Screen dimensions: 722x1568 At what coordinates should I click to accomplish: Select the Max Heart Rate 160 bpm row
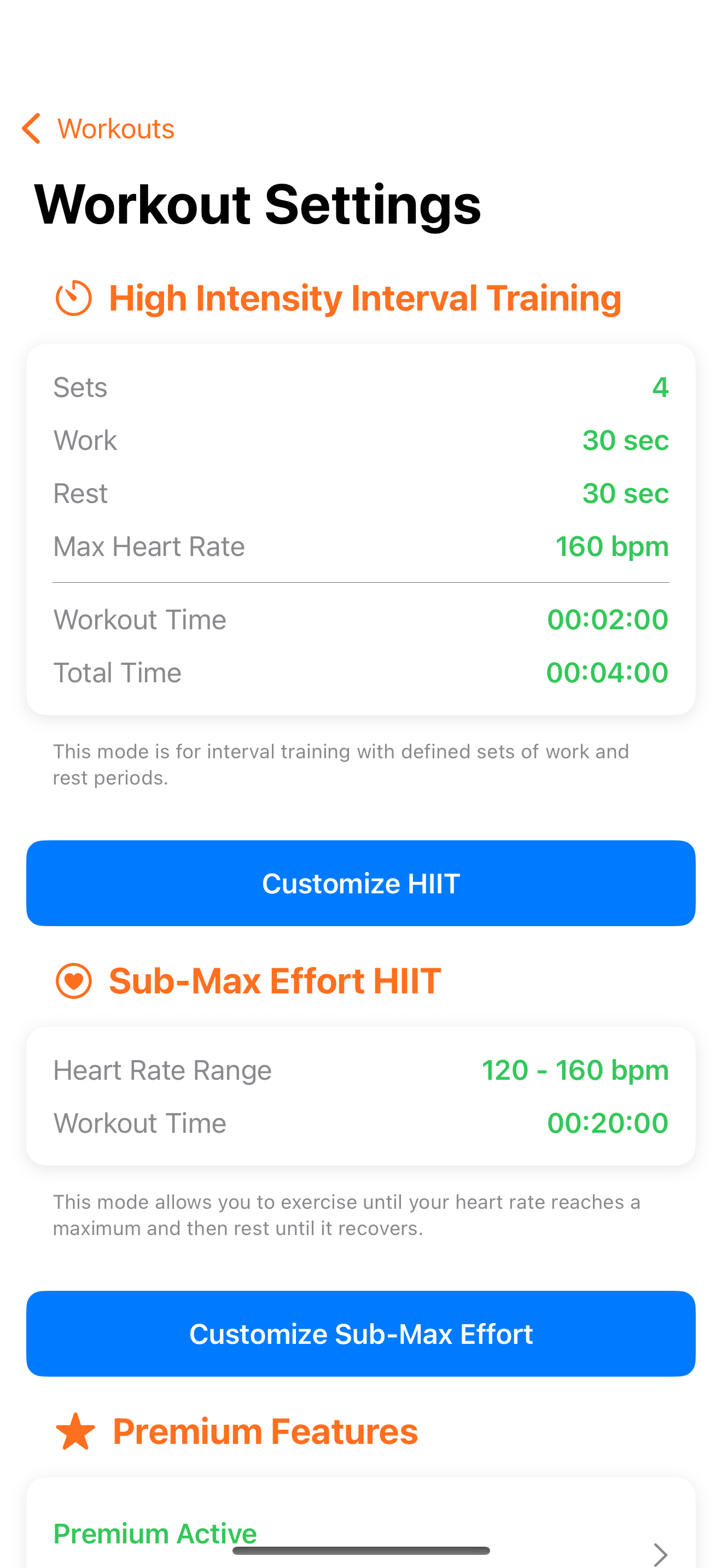[360, 546]
